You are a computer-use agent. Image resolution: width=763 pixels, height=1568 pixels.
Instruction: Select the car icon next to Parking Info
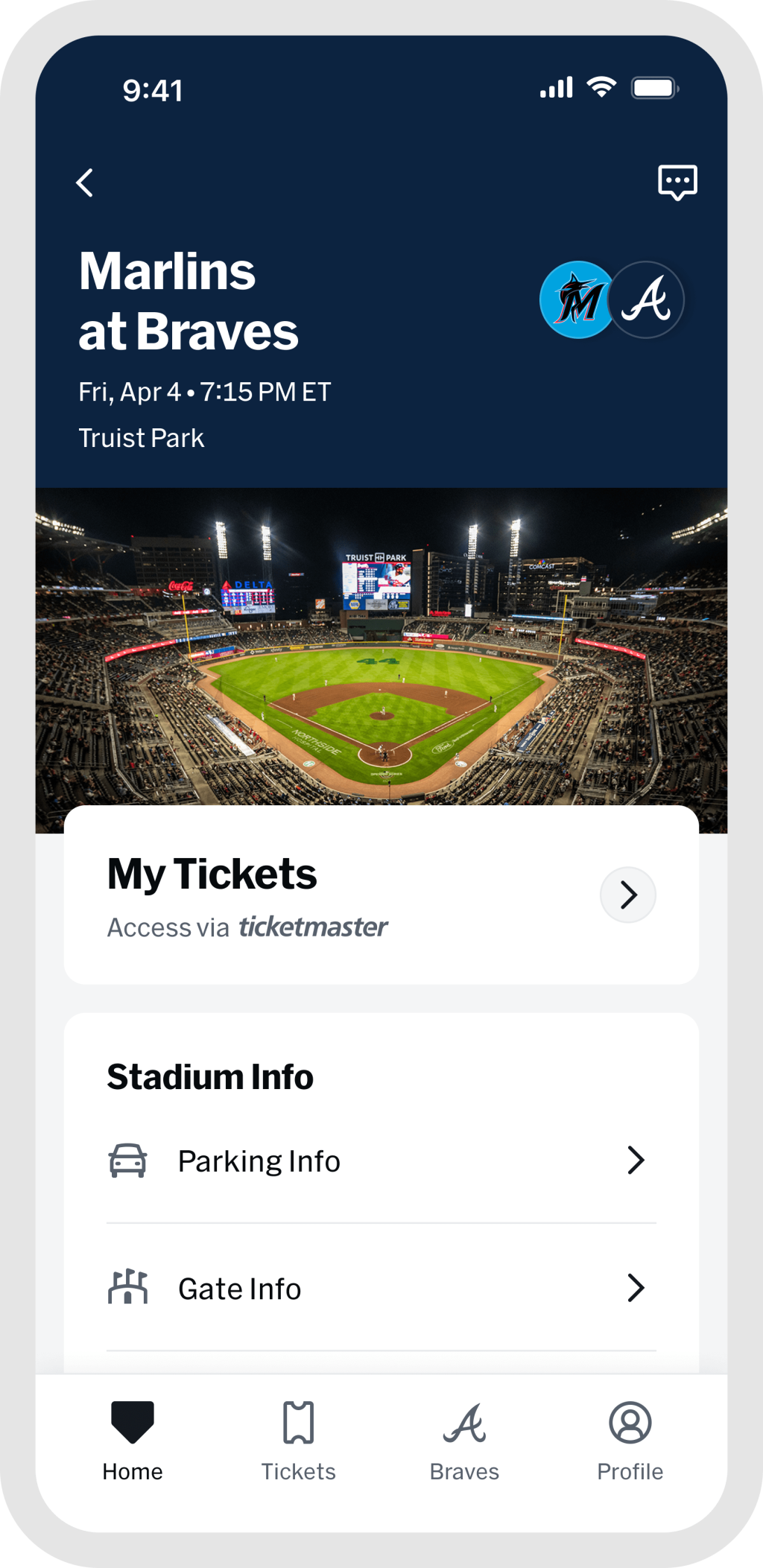point(128,1160)
